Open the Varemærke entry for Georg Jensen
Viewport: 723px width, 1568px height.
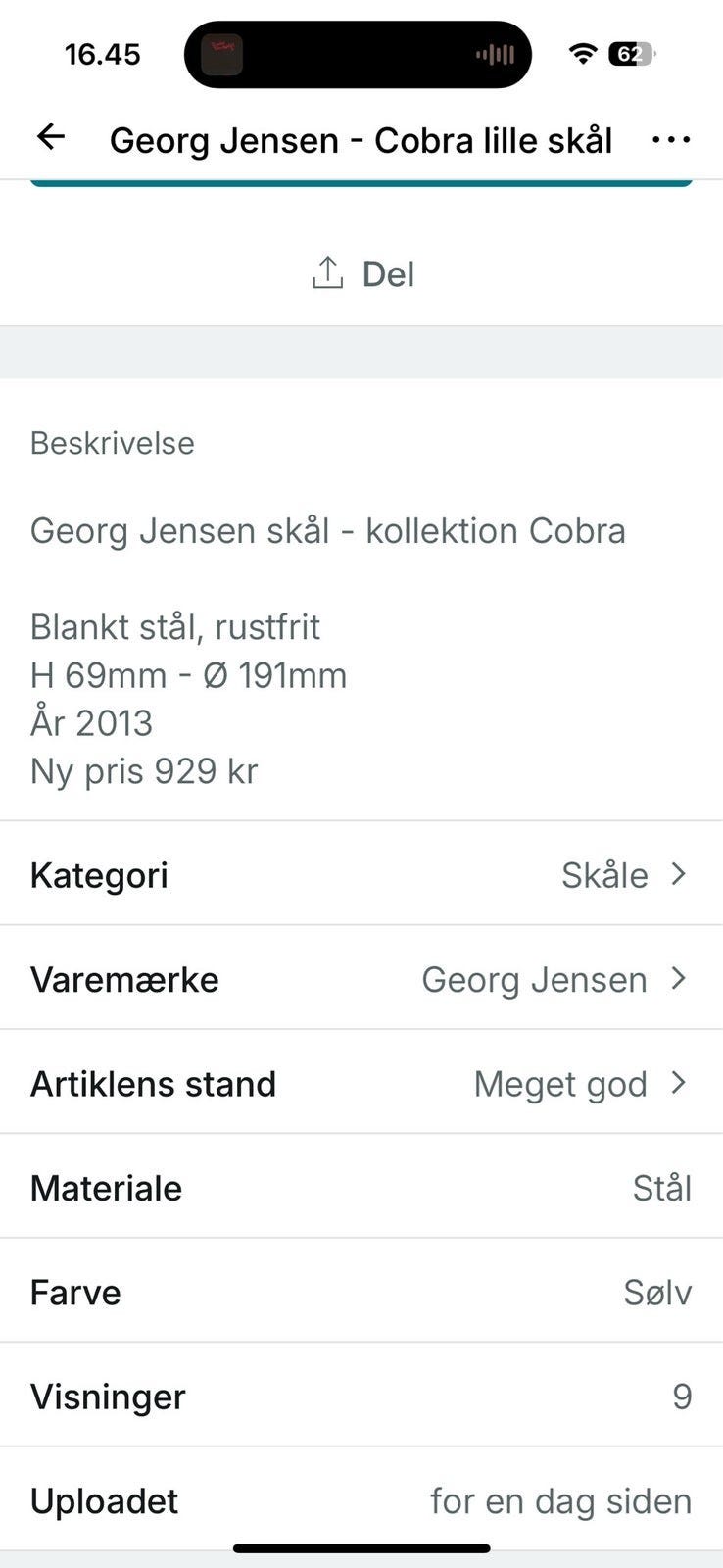point(361,979)
